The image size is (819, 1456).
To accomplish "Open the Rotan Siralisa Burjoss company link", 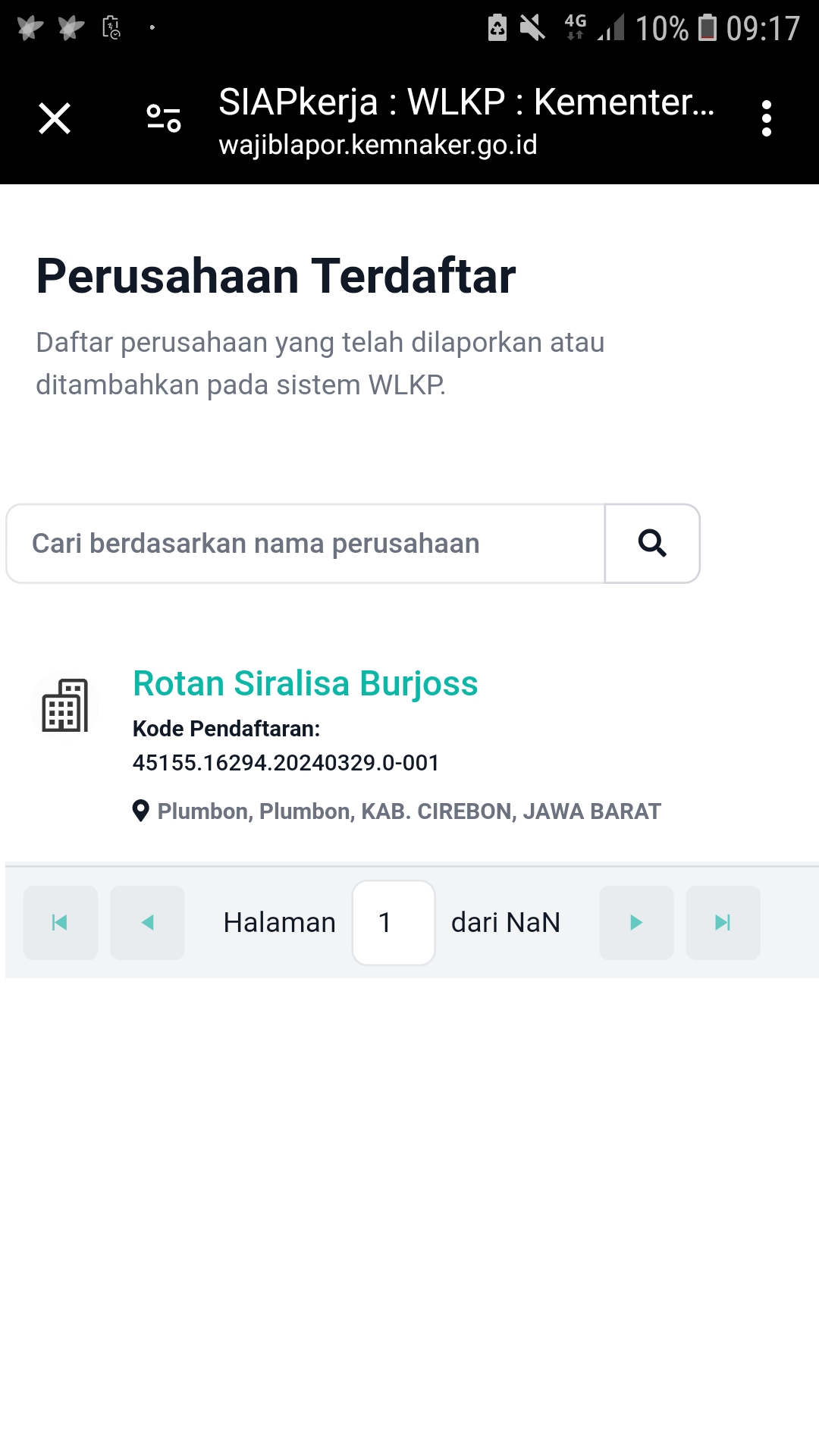I will click(x=306, y=683).
